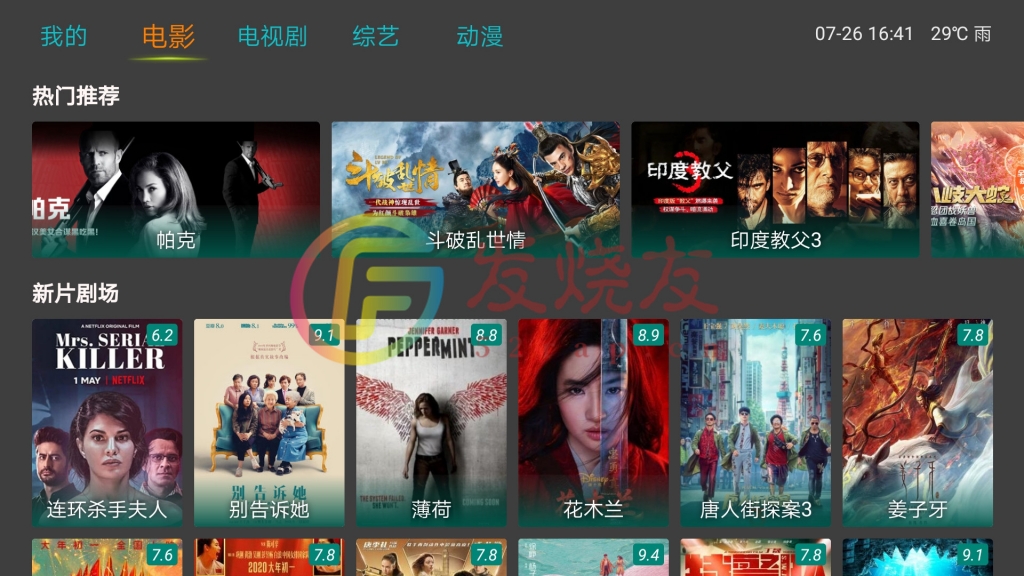Open the featured movie 斗破乱世情

pos(475,190)
